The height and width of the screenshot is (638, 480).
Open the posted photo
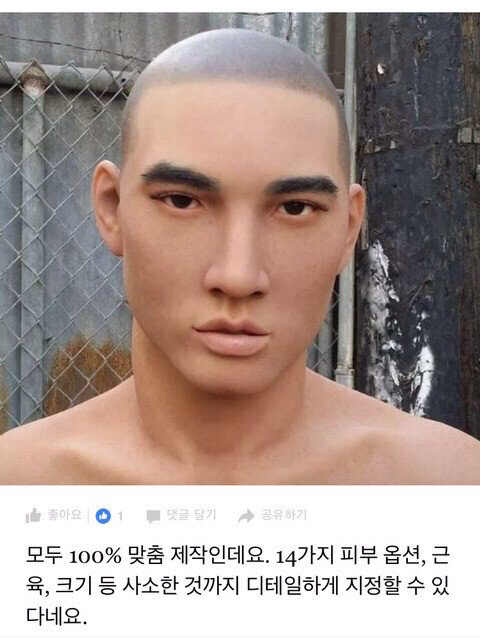(240, 248)
